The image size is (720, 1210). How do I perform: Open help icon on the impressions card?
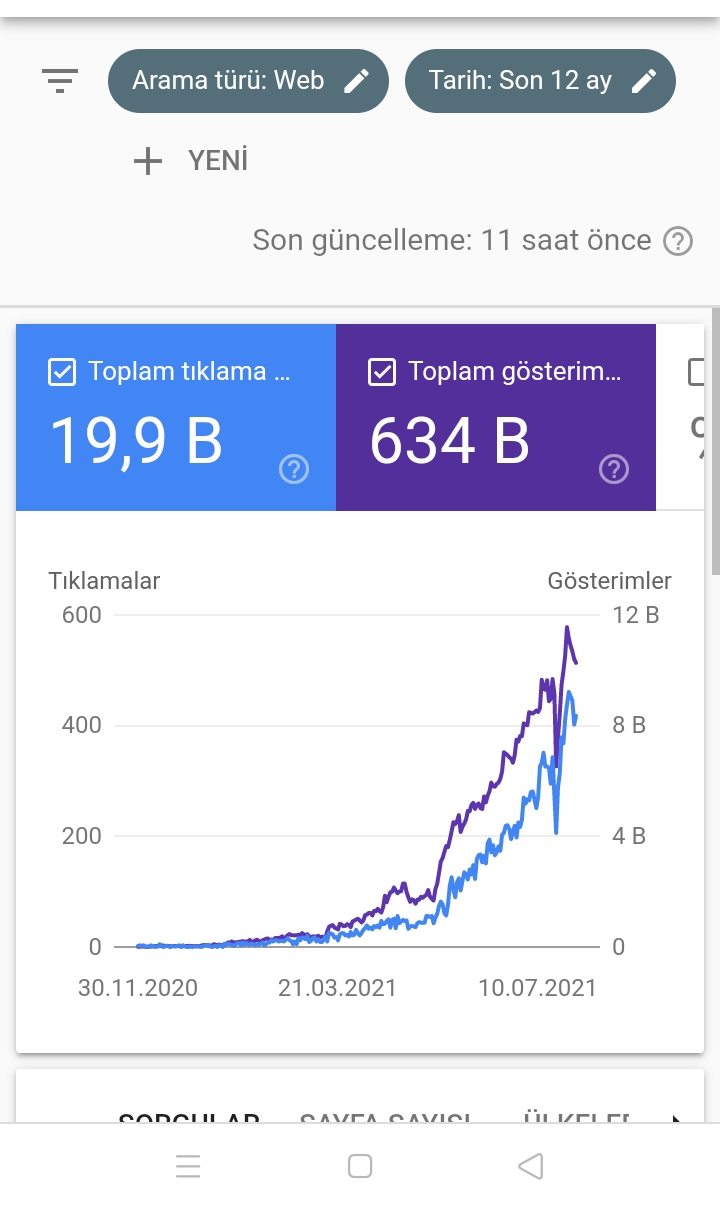(614, 469)
